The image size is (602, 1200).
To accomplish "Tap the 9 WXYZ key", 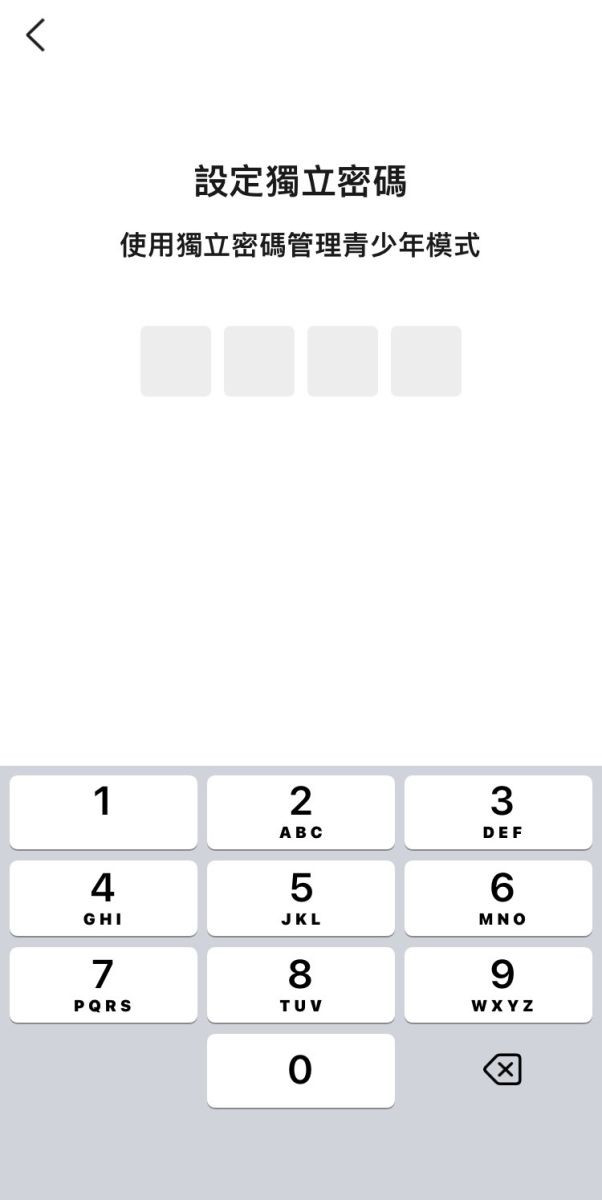I will (x=498, y=985).
